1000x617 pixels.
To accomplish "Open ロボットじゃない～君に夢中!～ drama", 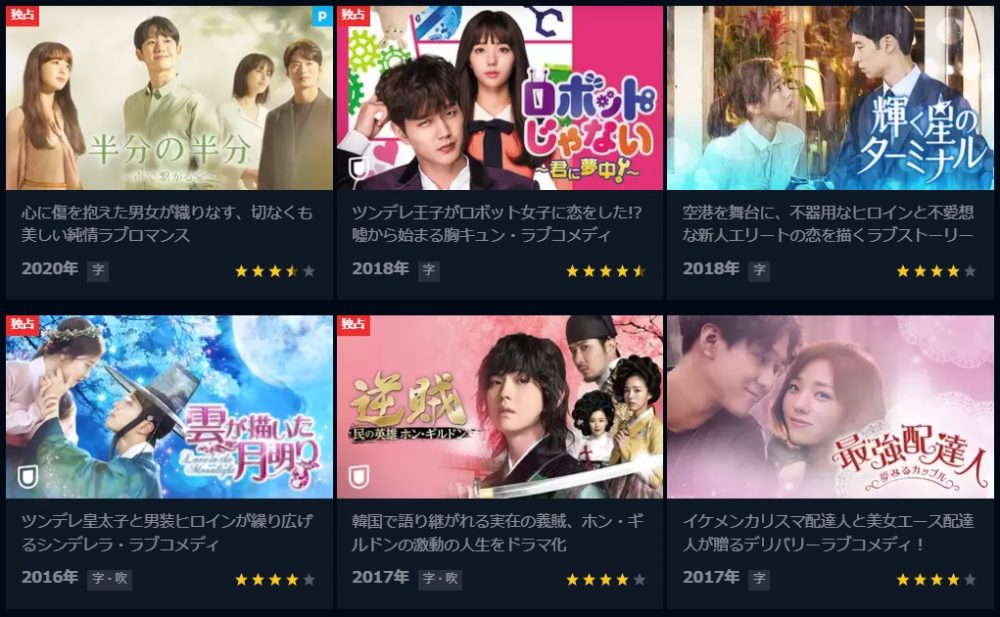I will point(500,98).
